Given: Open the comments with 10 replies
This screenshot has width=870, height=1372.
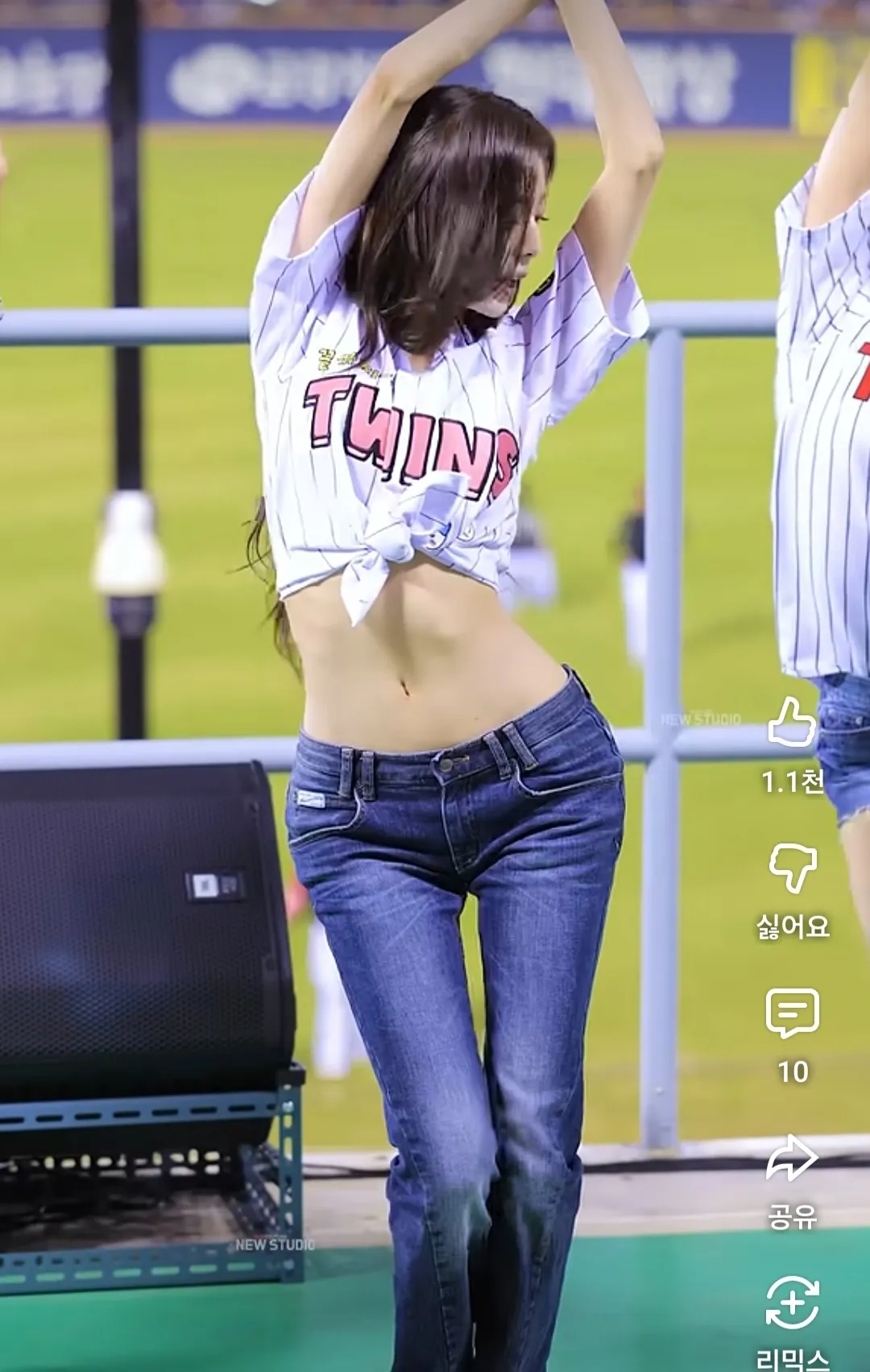Looking at the screenshot, I should (793, 1013).
